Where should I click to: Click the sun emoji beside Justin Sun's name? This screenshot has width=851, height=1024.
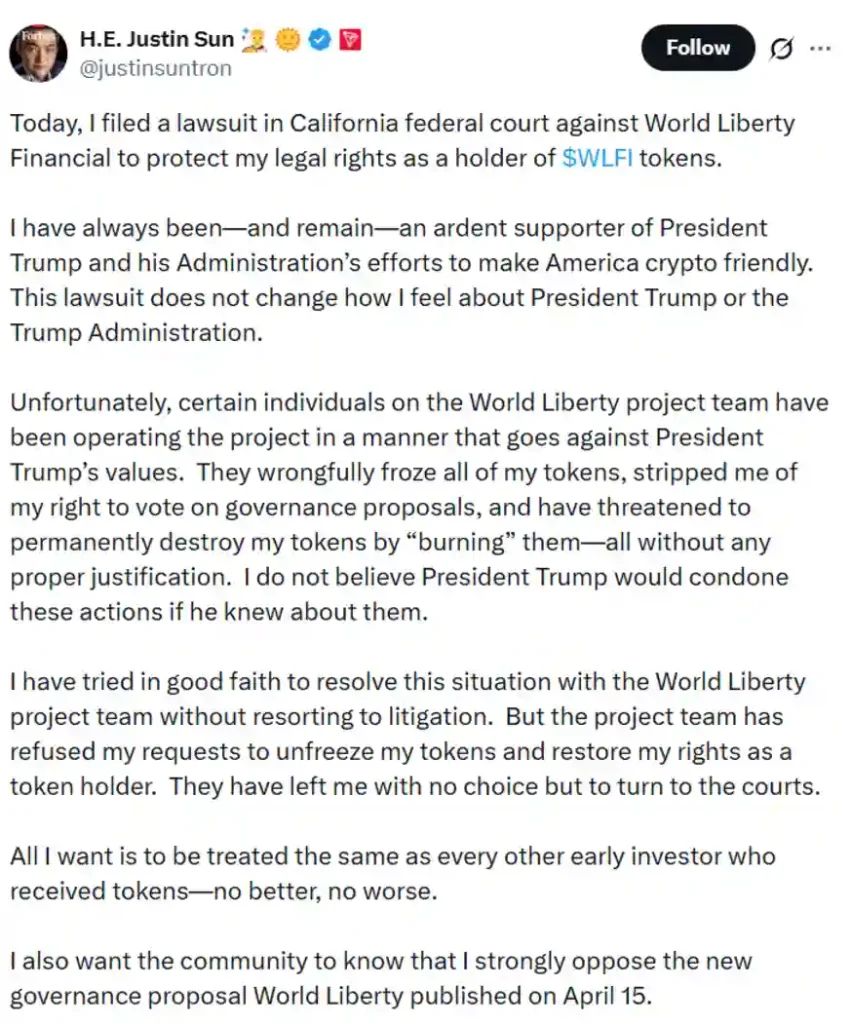[x=286, y=38]
